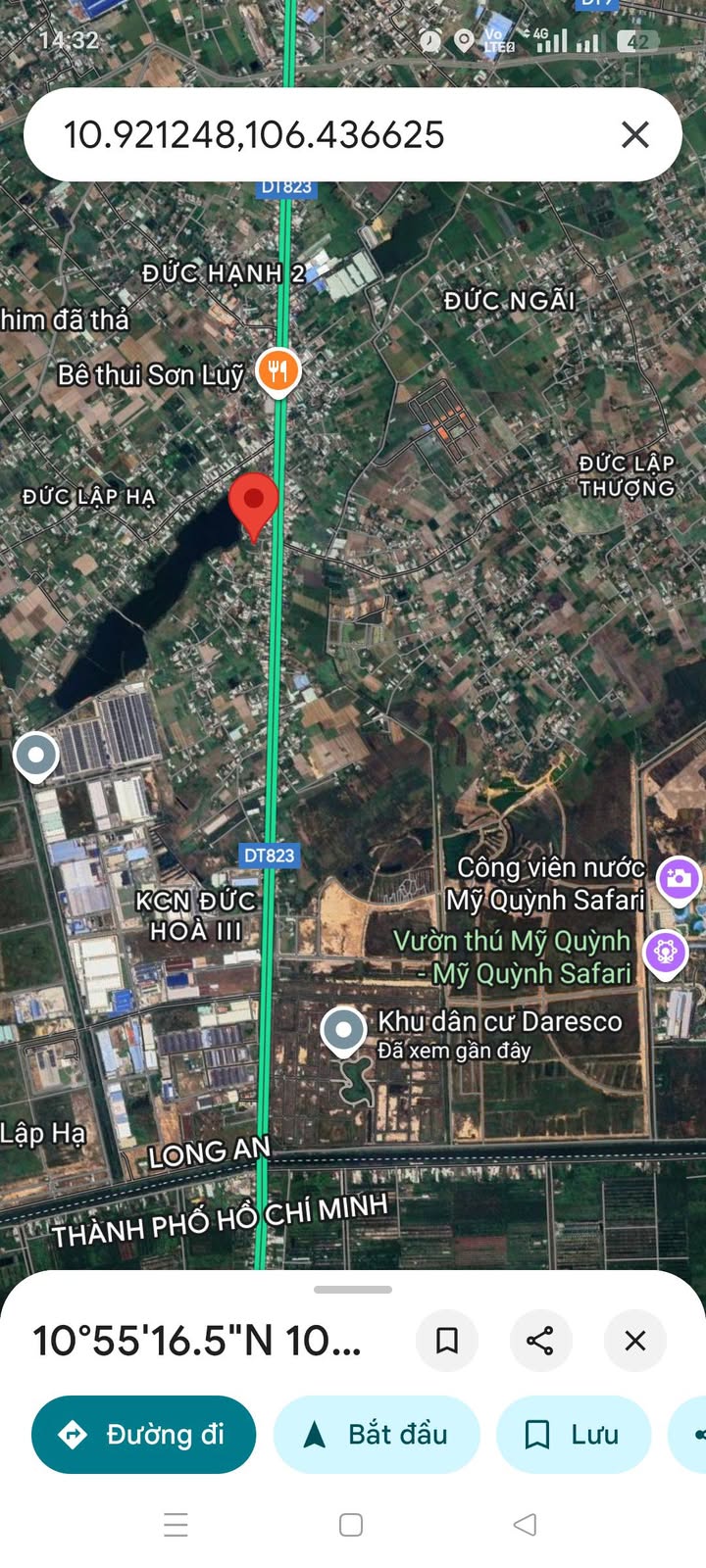Screen dimensions: 706x1568
Task: Open Công viên nước Mỹ Quỳnh Safari marker
Action: (x=679, y=880)
